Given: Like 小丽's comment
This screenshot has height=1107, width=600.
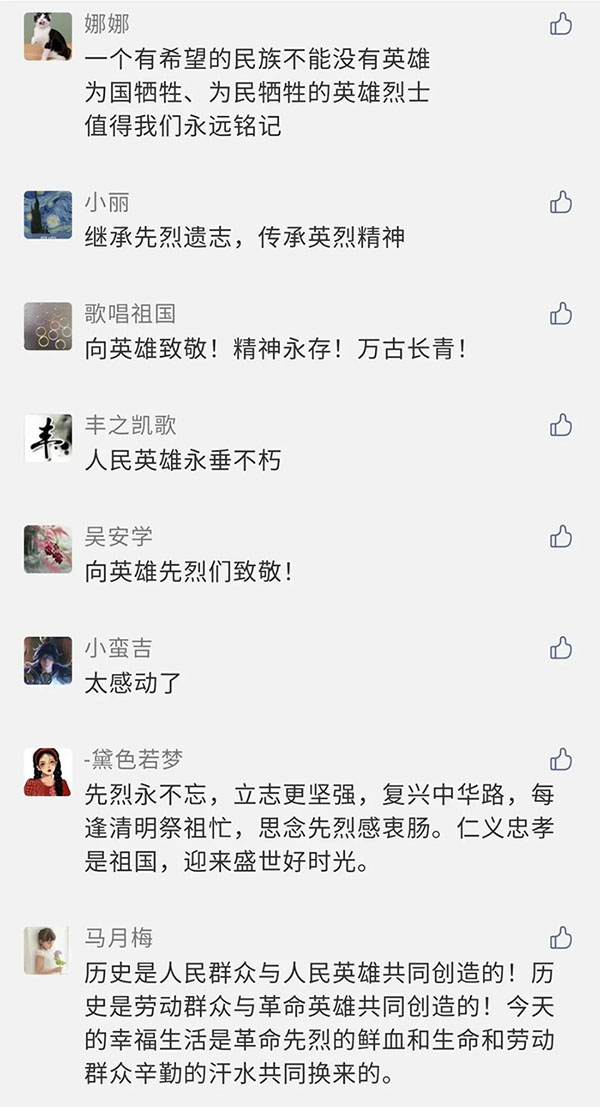Looking at the screenshot, I should pyautogui.click(x=561, y=203).
